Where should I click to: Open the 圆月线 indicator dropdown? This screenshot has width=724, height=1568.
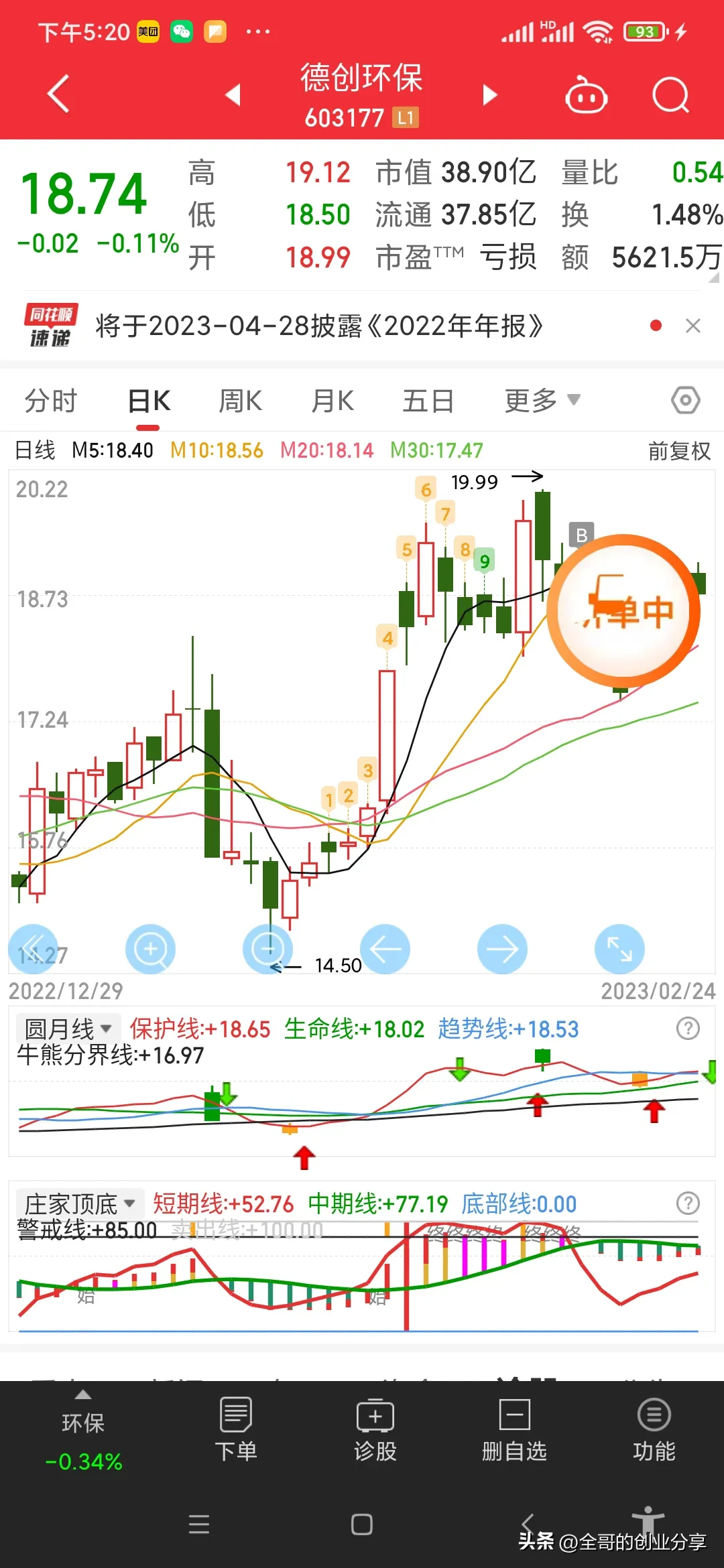point(68,1028)
